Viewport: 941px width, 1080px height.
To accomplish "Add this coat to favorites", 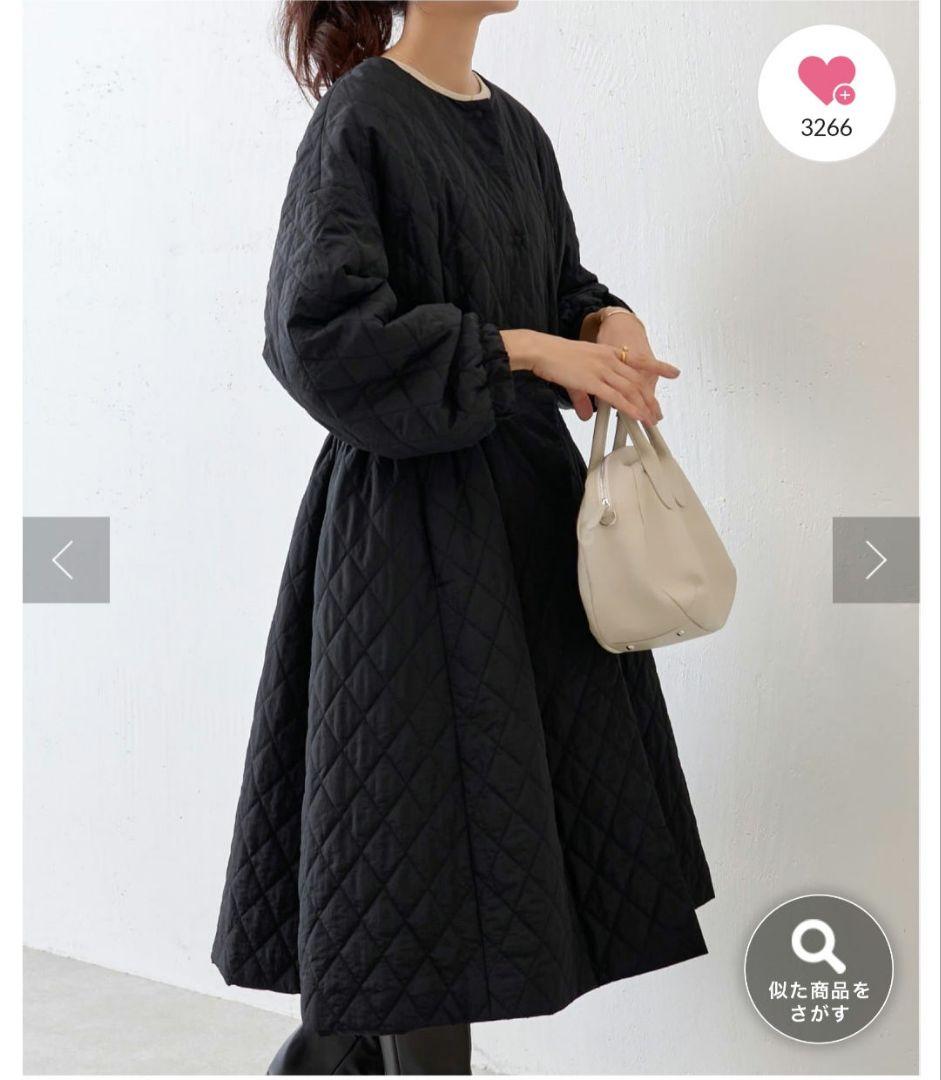I will 826,92.
